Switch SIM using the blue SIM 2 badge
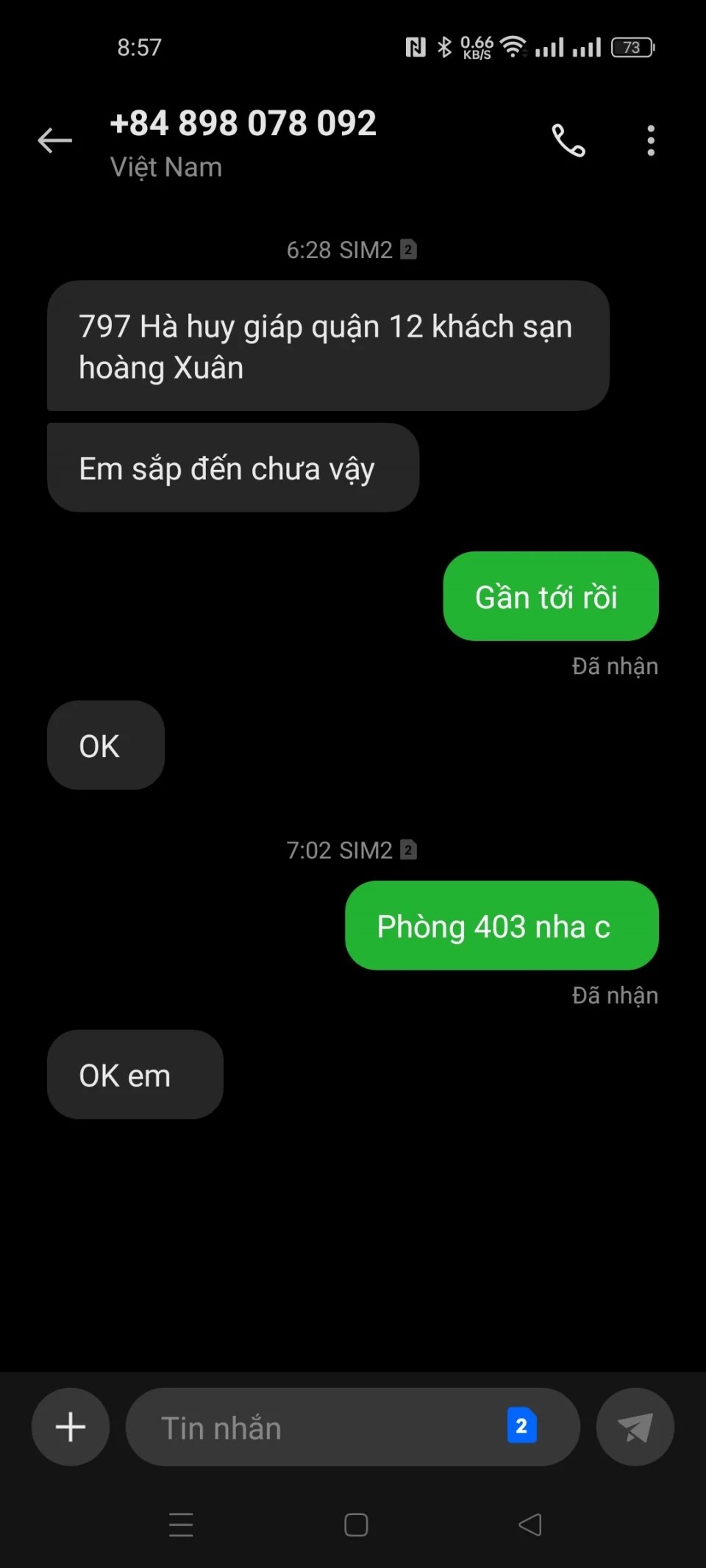706x1568 pixels. pos(521,1426)
